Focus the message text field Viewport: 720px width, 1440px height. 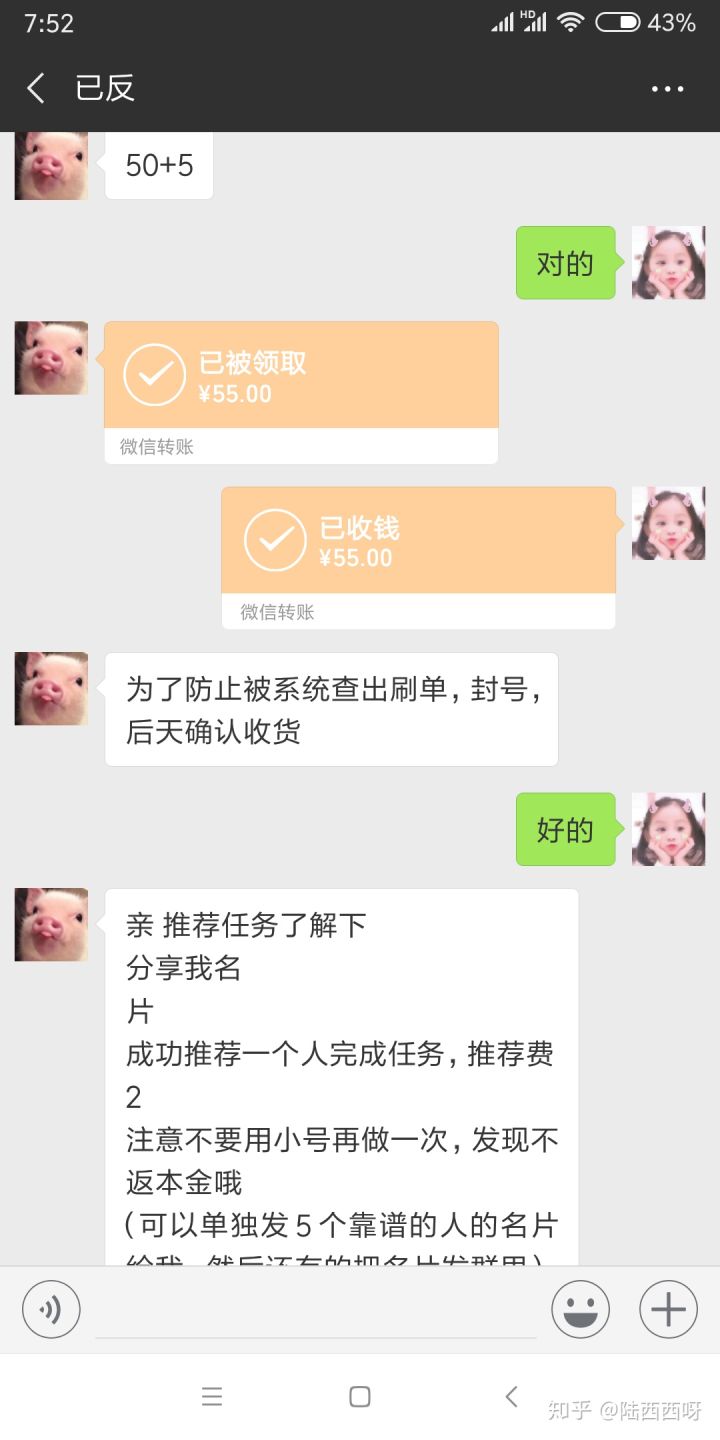point(315,1310)
